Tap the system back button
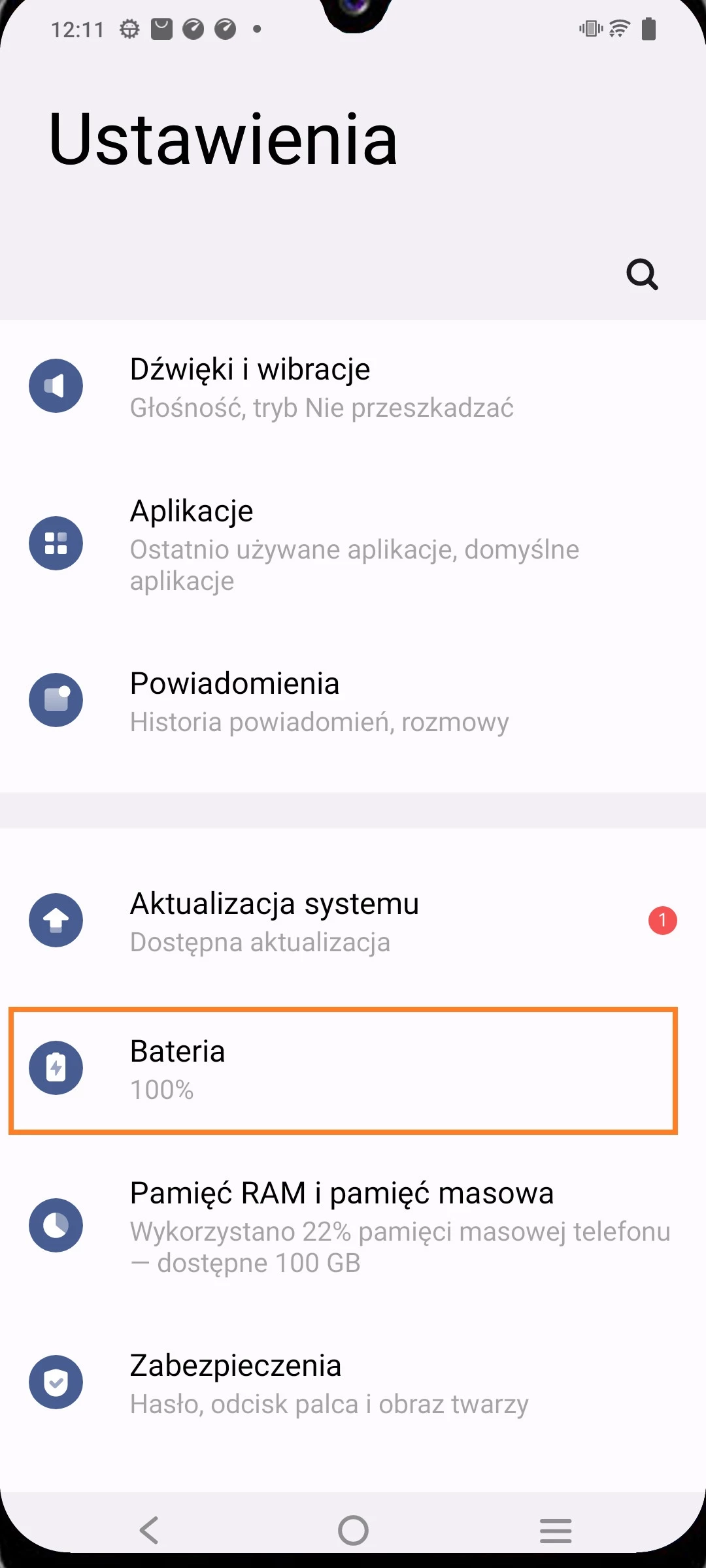The width and height of the screenshot is (706, 1568). (x=149, y=1530)
